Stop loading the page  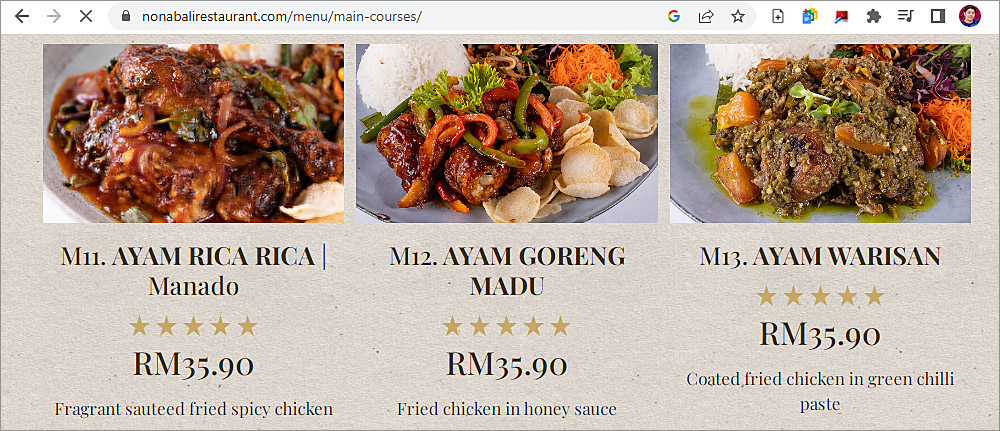tap(86, 16)
